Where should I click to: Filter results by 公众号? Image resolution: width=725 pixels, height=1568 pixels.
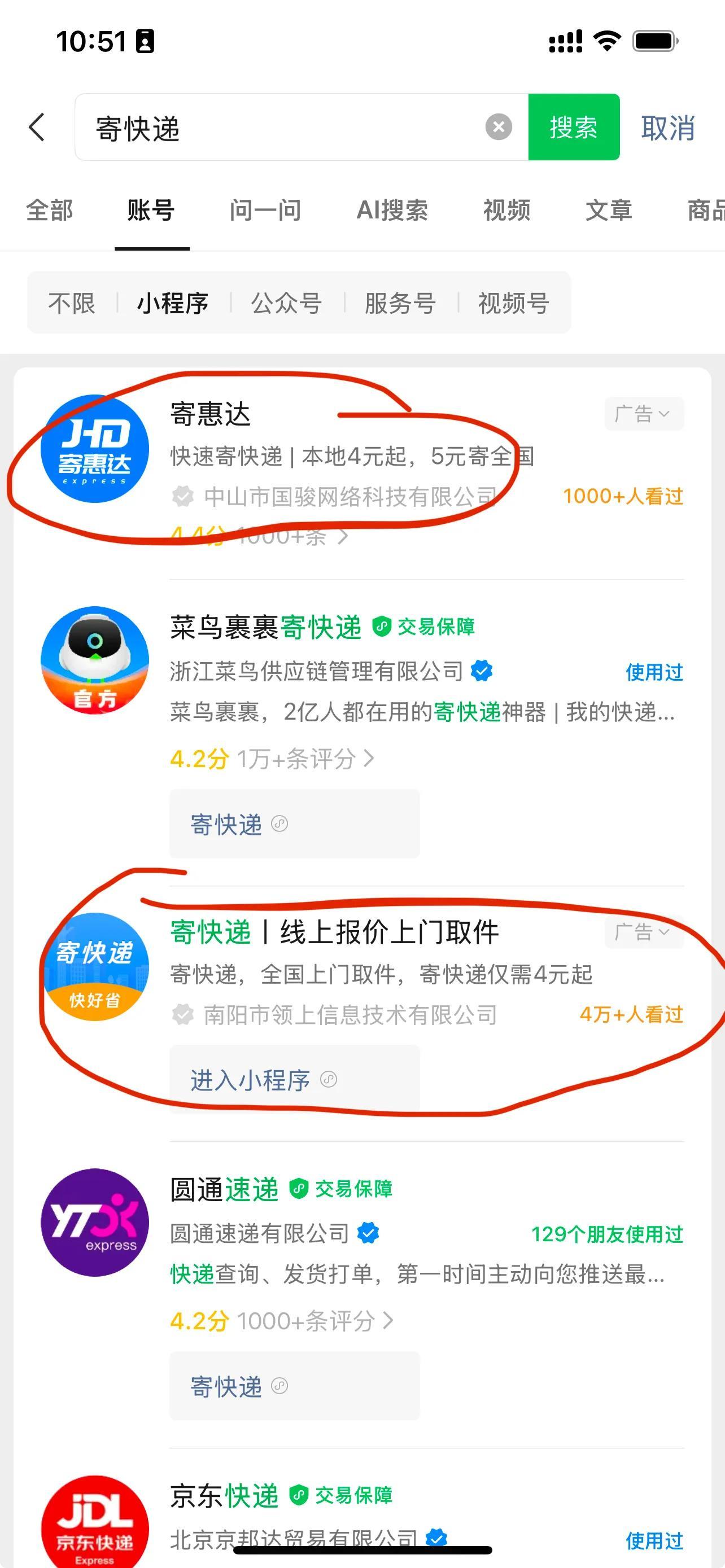pos(286,303)
